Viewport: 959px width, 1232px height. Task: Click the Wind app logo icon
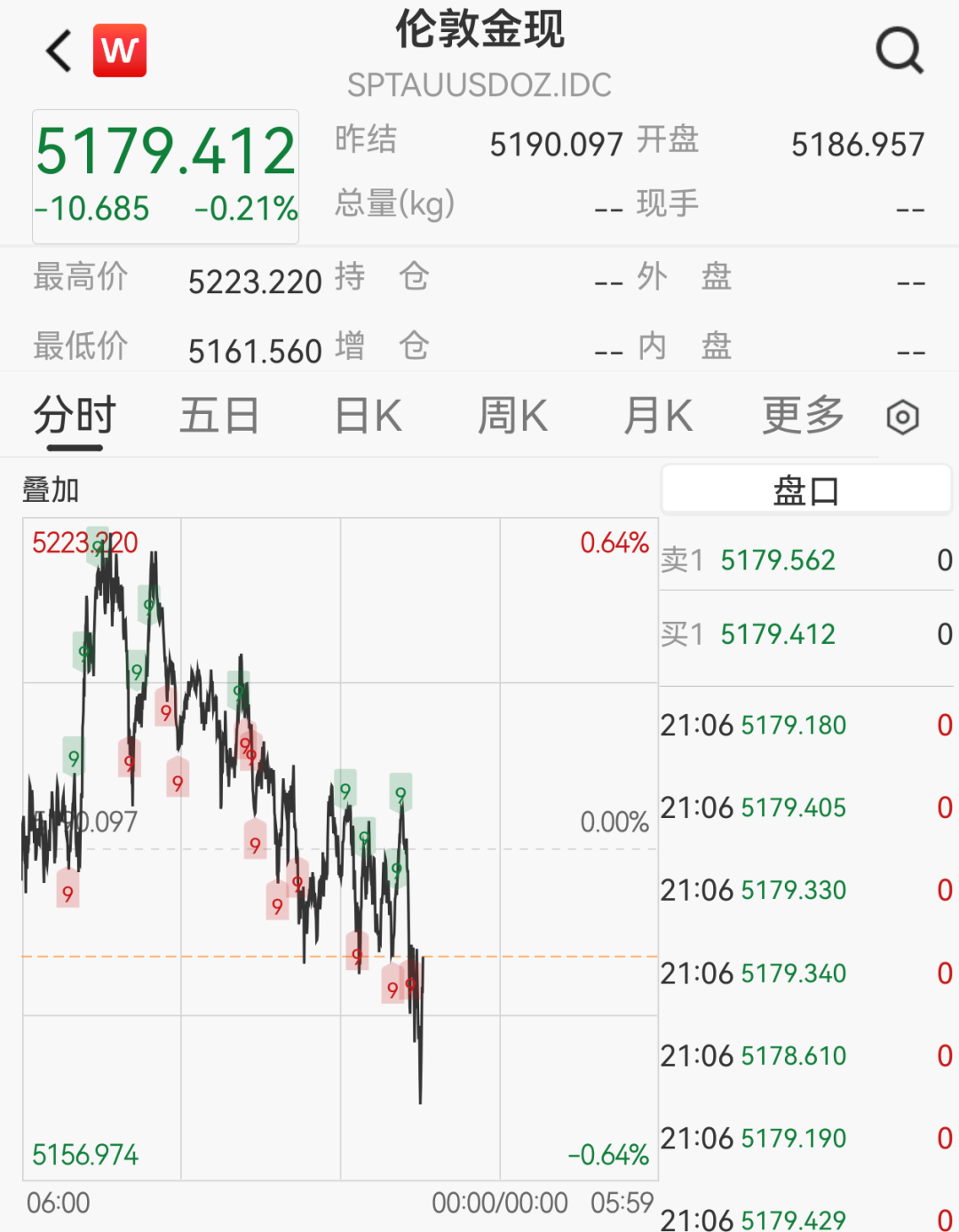pos(120,51)
